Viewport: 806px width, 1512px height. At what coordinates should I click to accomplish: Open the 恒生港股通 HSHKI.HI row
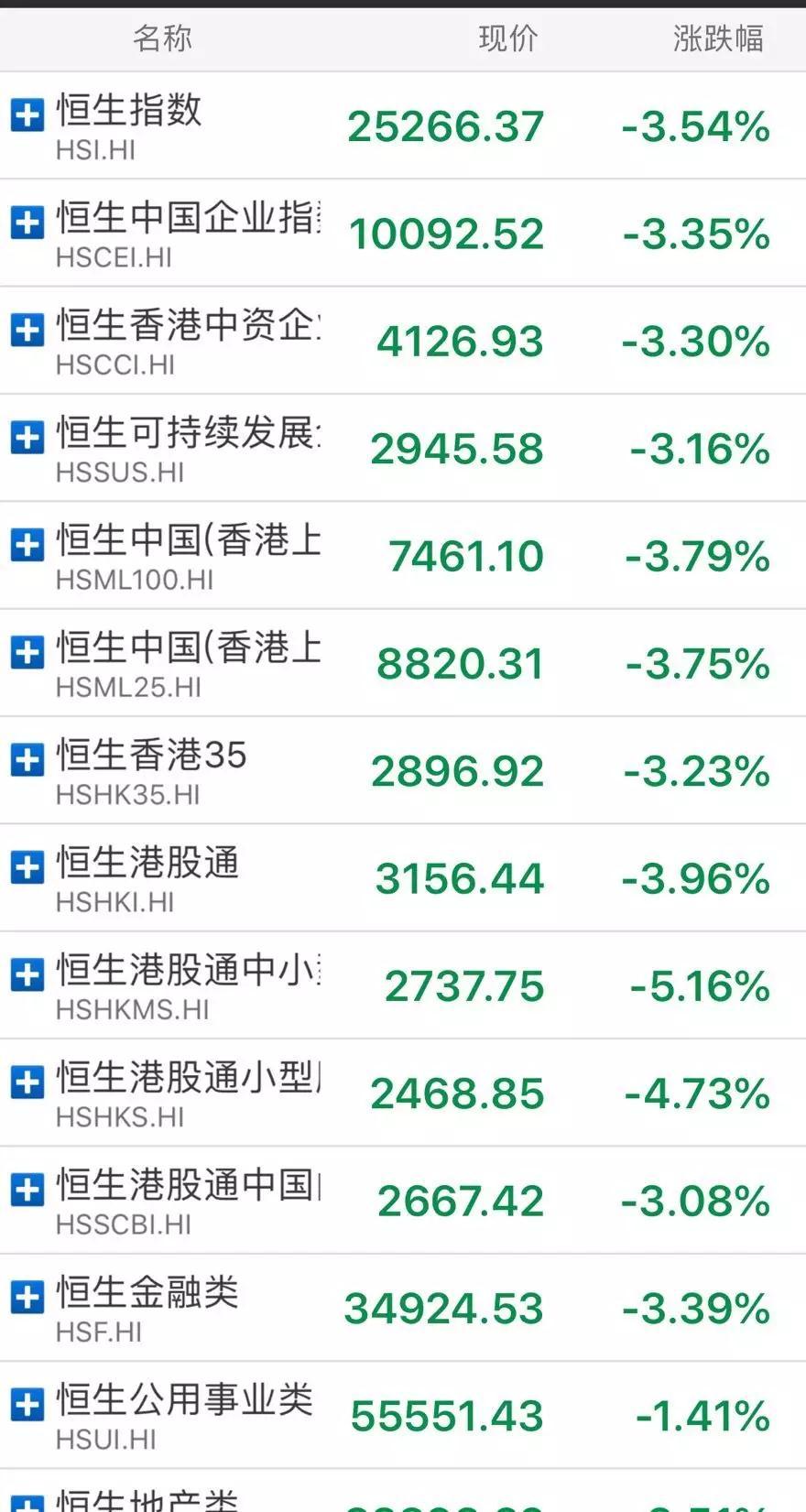click(x=403, y=877)
